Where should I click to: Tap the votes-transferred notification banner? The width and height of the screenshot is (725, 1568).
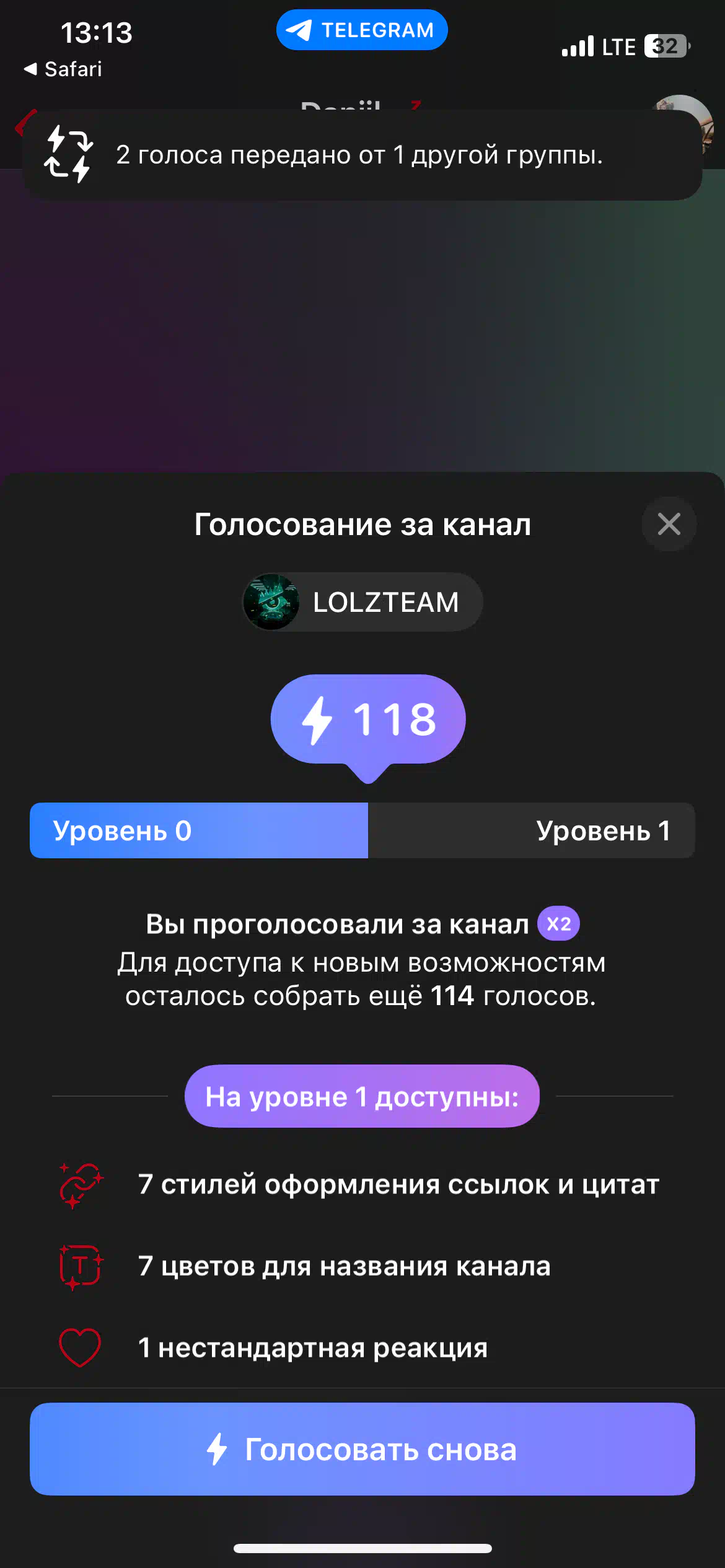click(362, 155)
